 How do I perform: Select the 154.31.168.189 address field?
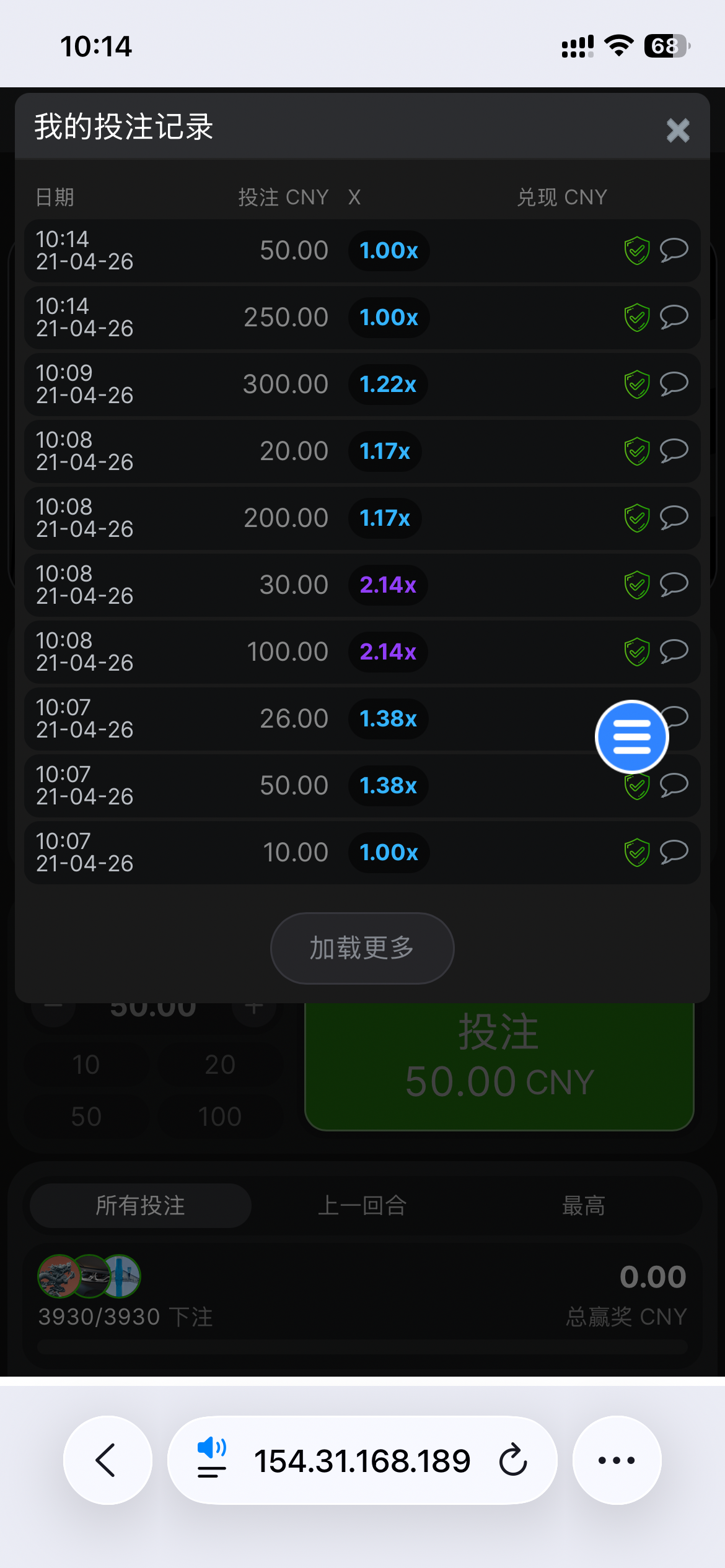pos(362,1460)
